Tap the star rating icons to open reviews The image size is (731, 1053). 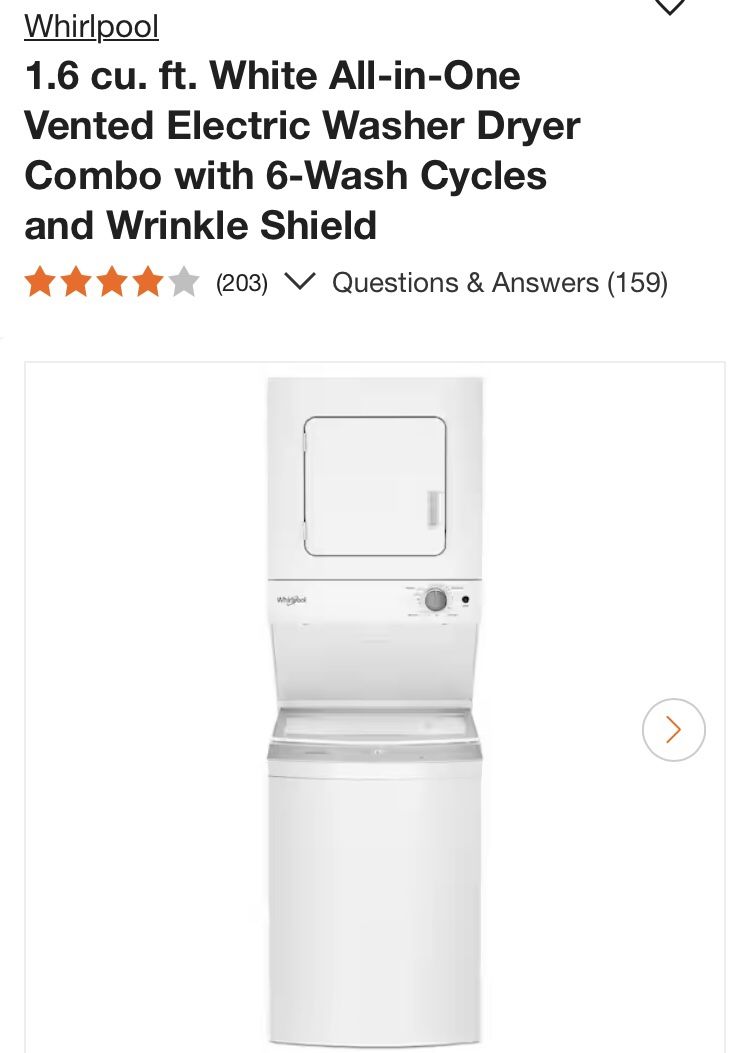pyautogui.click(x=113, y=281)
